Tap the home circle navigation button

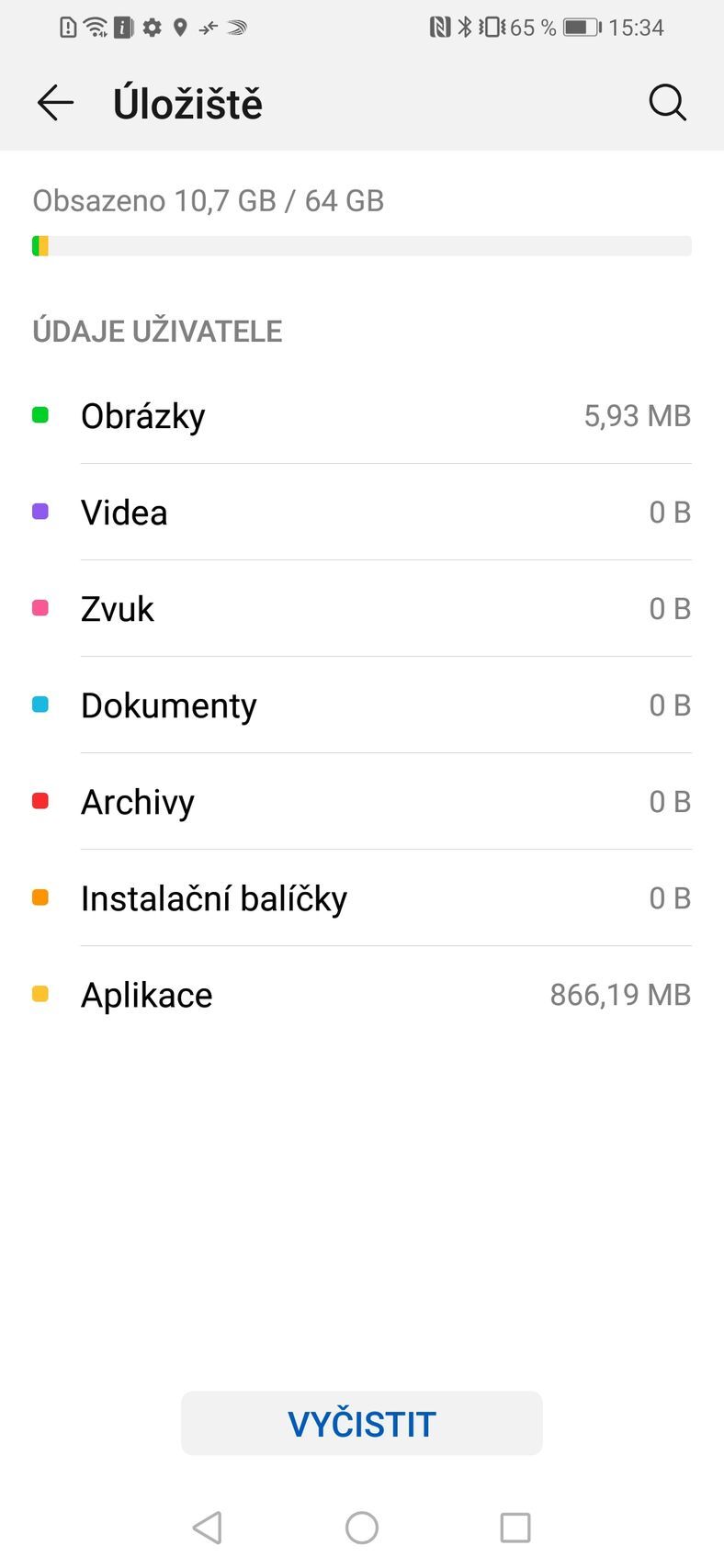click(361, 1527)
